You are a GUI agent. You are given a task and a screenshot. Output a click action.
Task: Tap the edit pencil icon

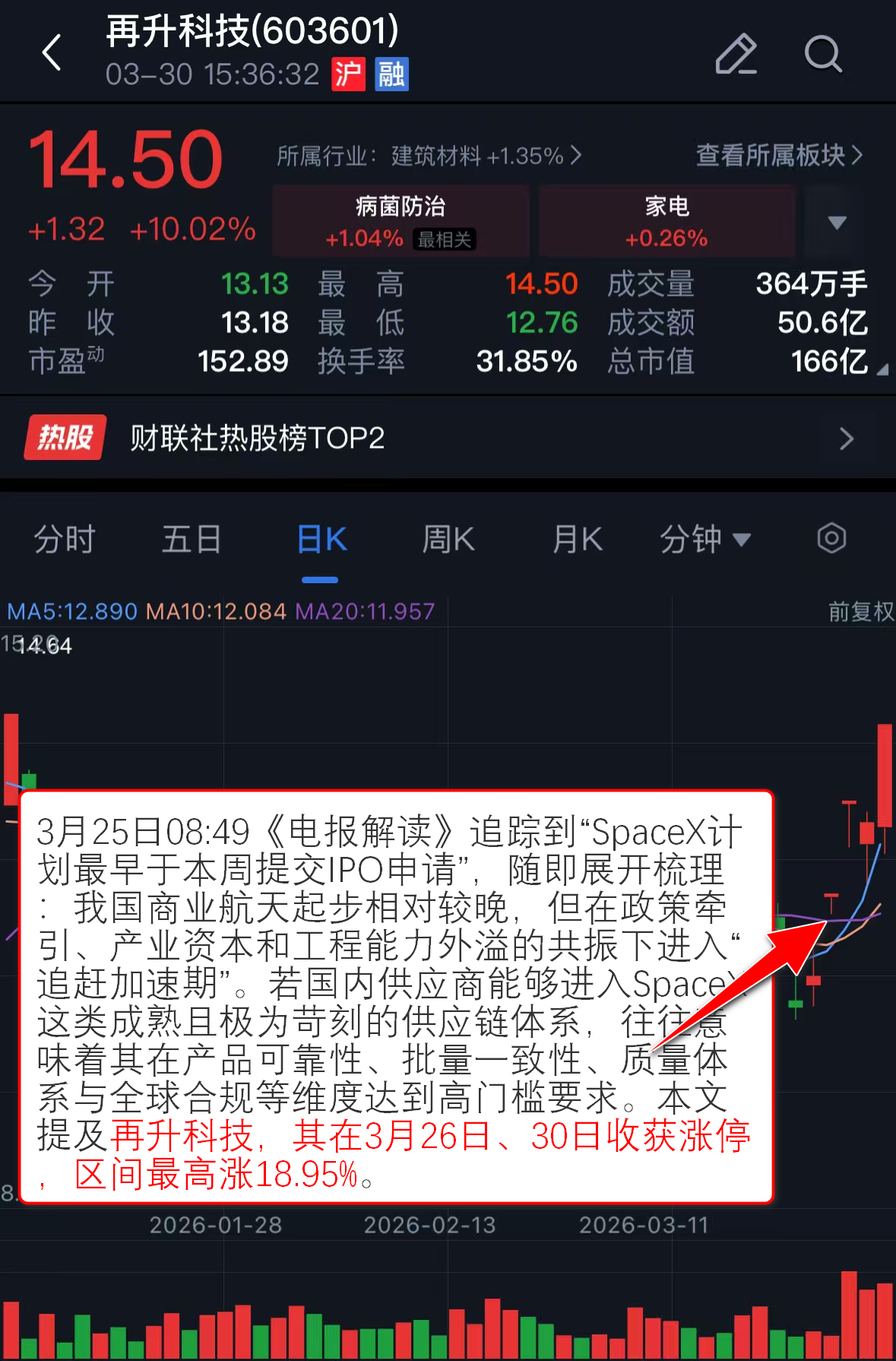pos(736,54)
